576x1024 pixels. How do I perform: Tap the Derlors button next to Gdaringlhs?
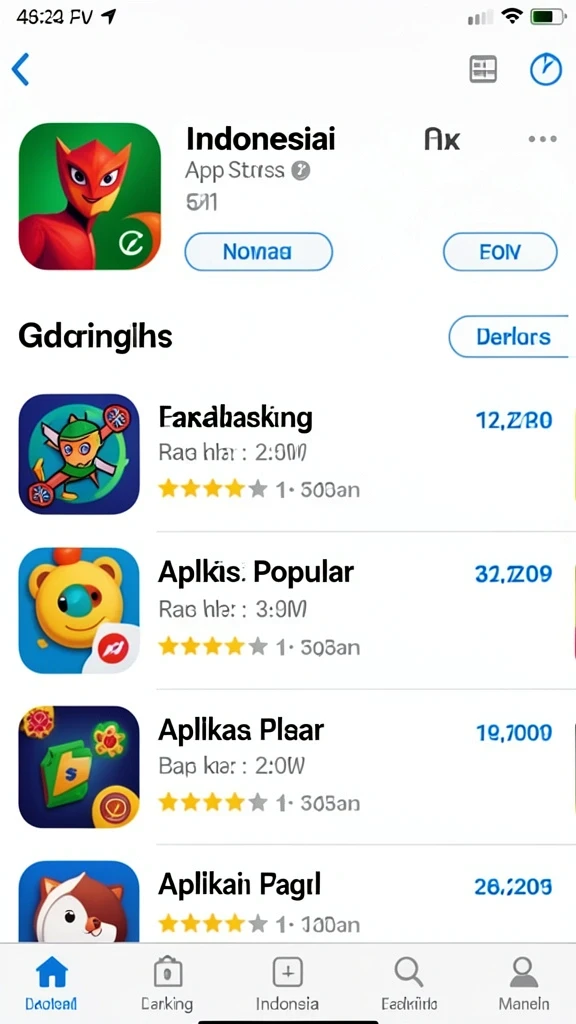[x=509, y=336]
